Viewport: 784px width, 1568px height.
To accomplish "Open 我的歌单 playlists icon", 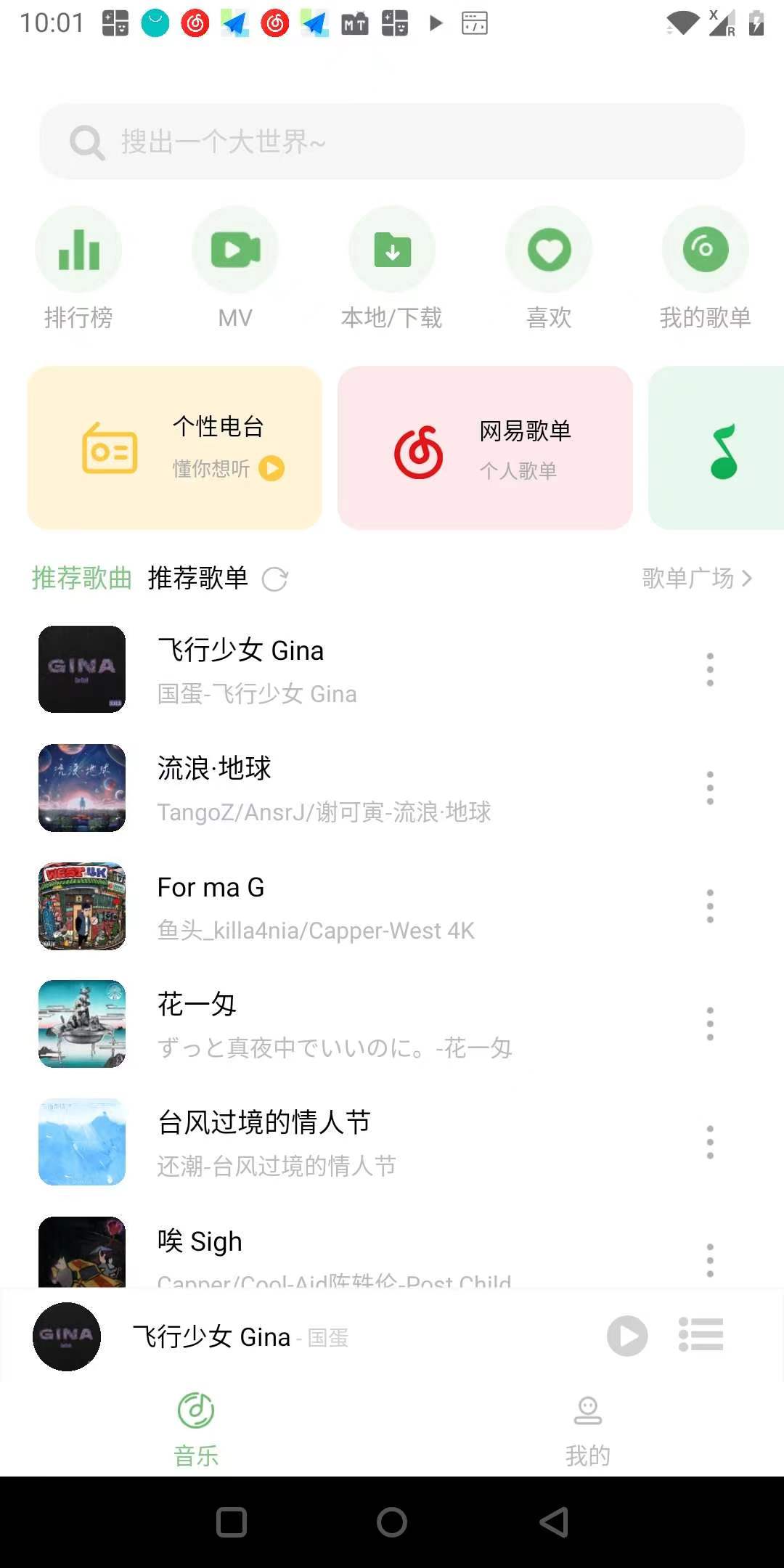I will click(x=705, y=249).
